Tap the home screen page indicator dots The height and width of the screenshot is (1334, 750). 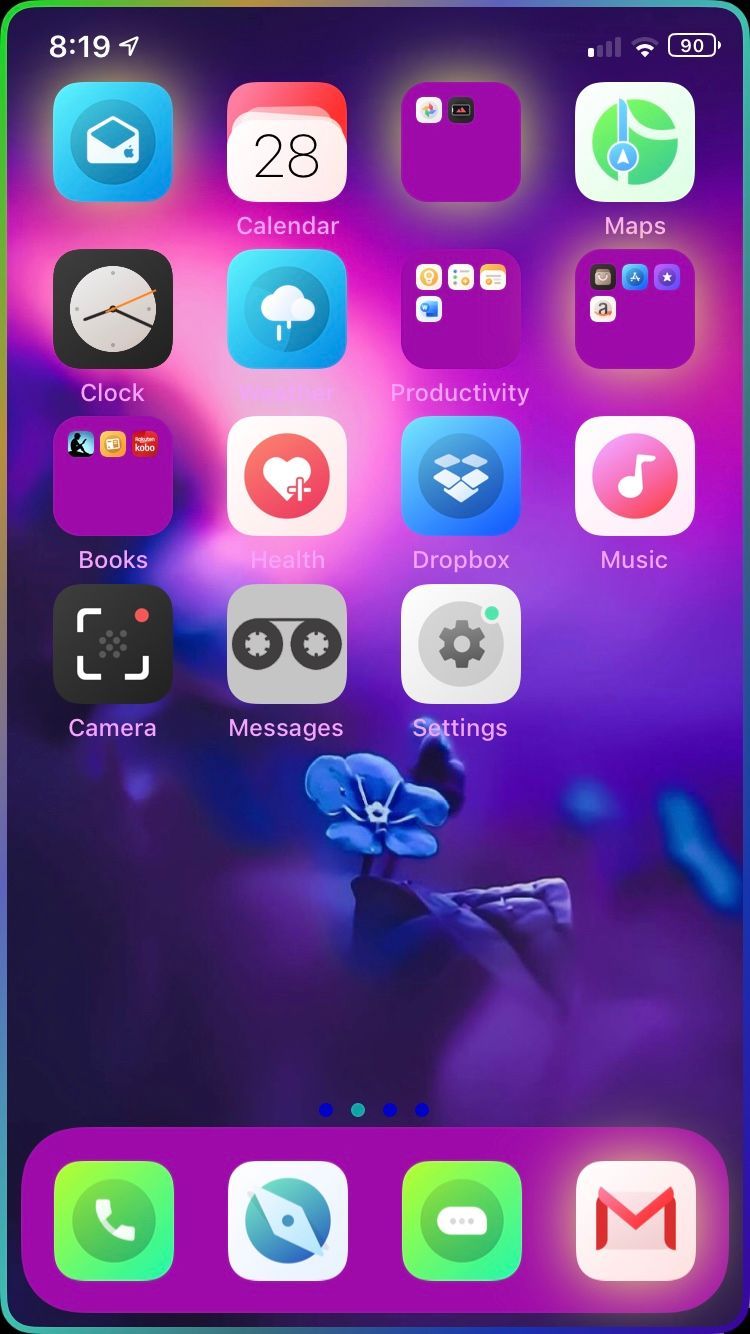tap(374, 1110)
